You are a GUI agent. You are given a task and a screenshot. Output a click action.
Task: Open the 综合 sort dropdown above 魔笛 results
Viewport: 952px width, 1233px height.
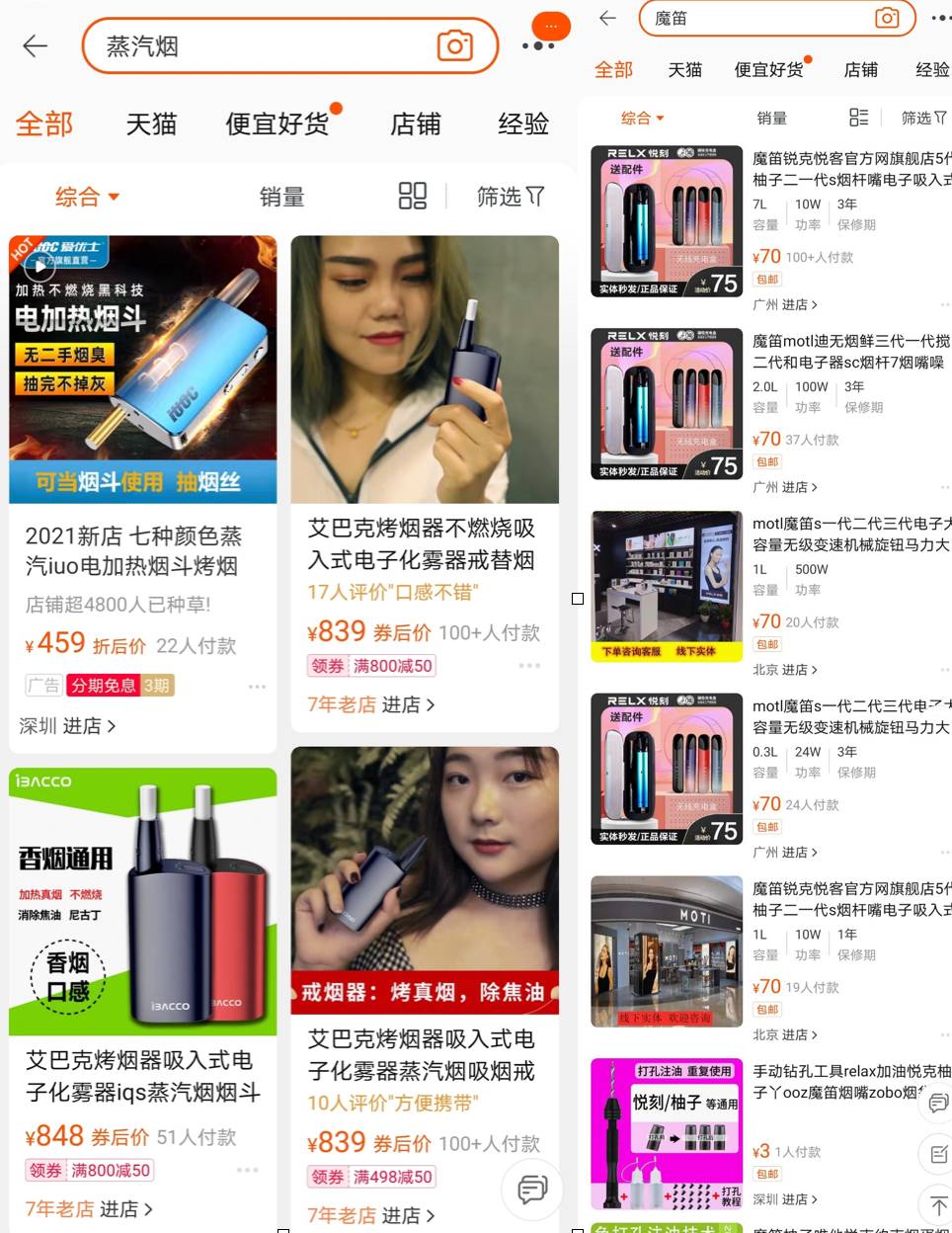[x=642, y=118]
